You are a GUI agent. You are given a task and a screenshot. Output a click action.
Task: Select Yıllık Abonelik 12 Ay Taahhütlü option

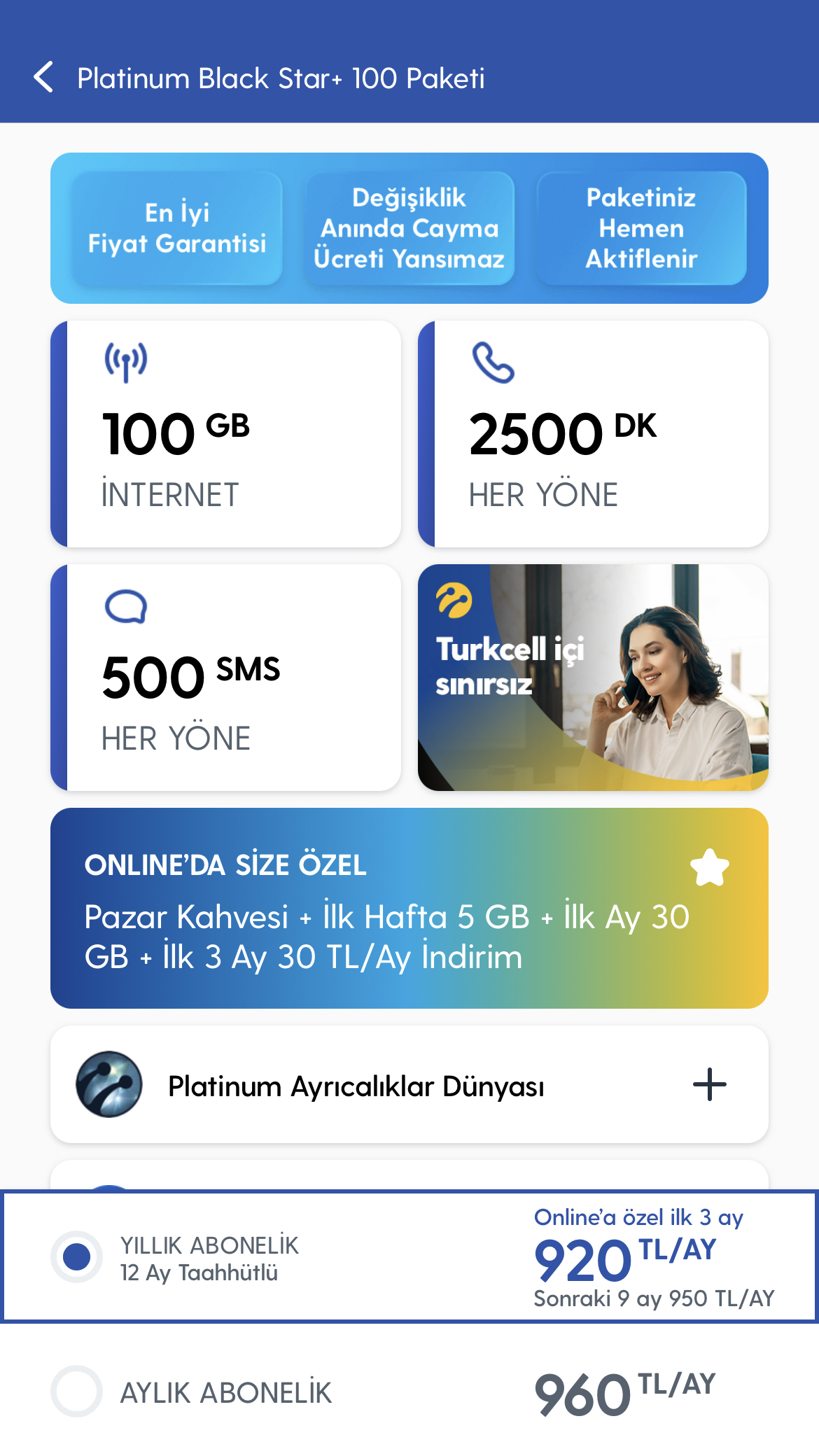click(x=409, y=1257)
